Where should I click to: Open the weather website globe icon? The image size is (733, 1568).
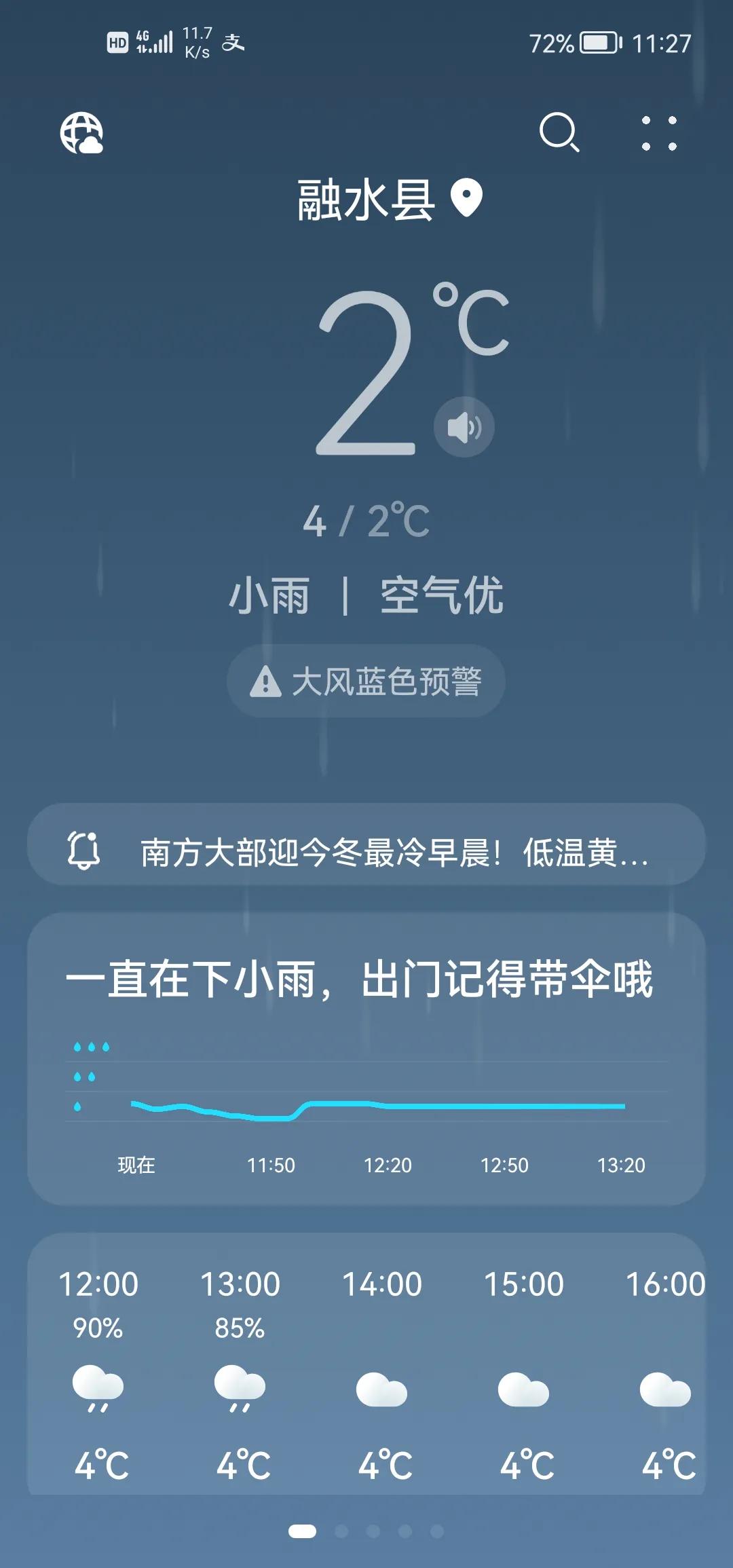pos(81,134)
